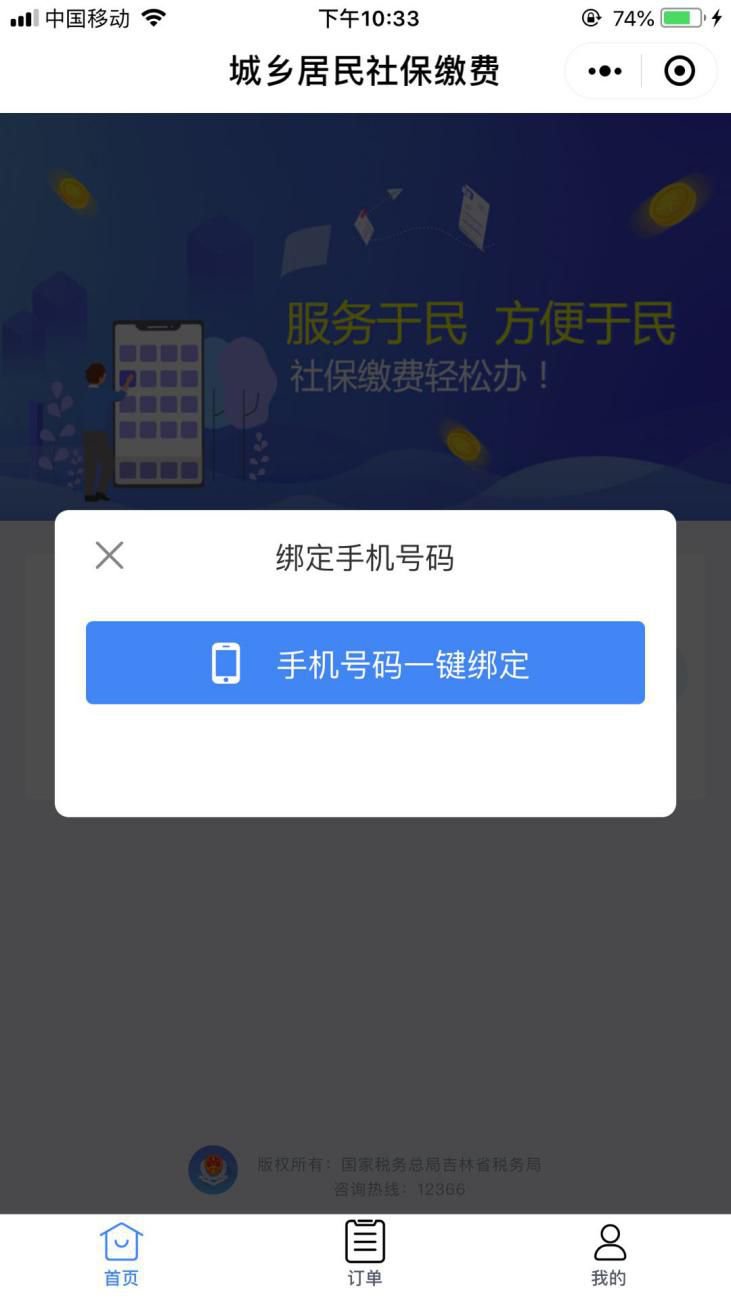This screenshot has width=731, height=1299.
Task: Open the 我的 tab
Action: tap(608, 1254)
